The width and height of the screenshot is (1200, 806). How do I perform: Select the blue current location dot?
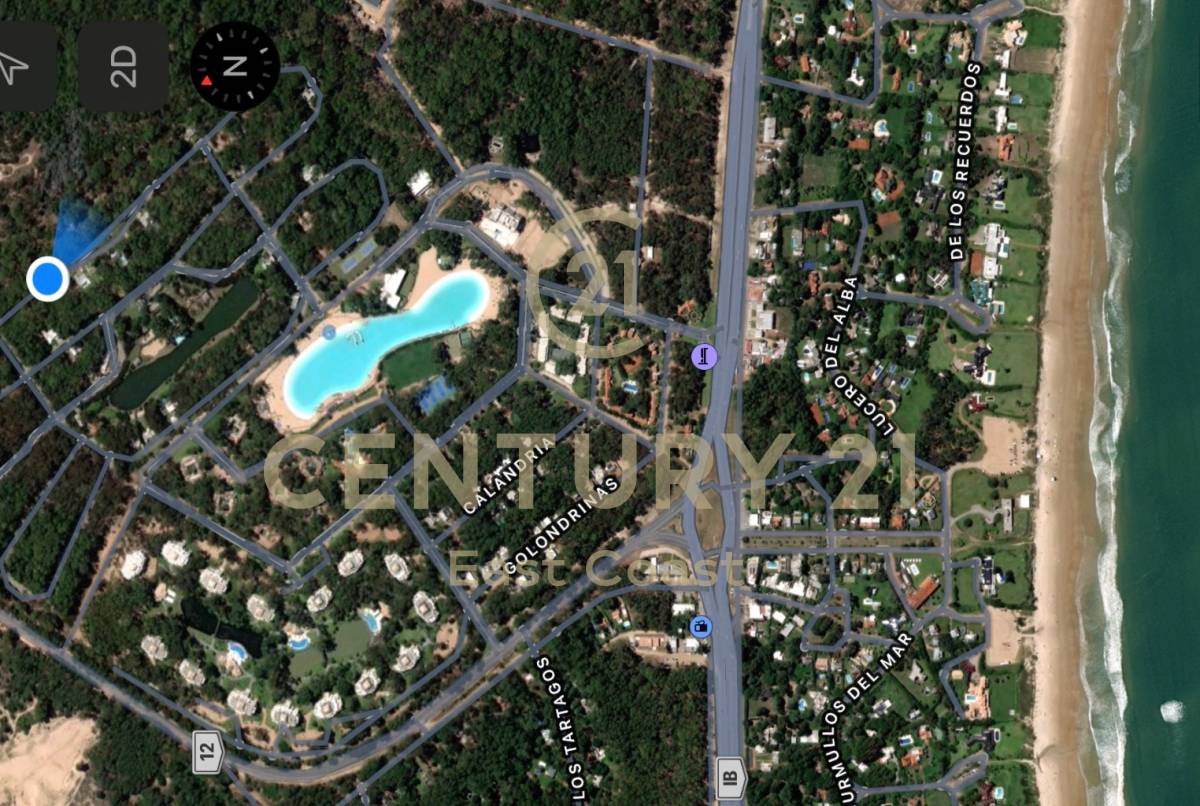coord(47,278)
